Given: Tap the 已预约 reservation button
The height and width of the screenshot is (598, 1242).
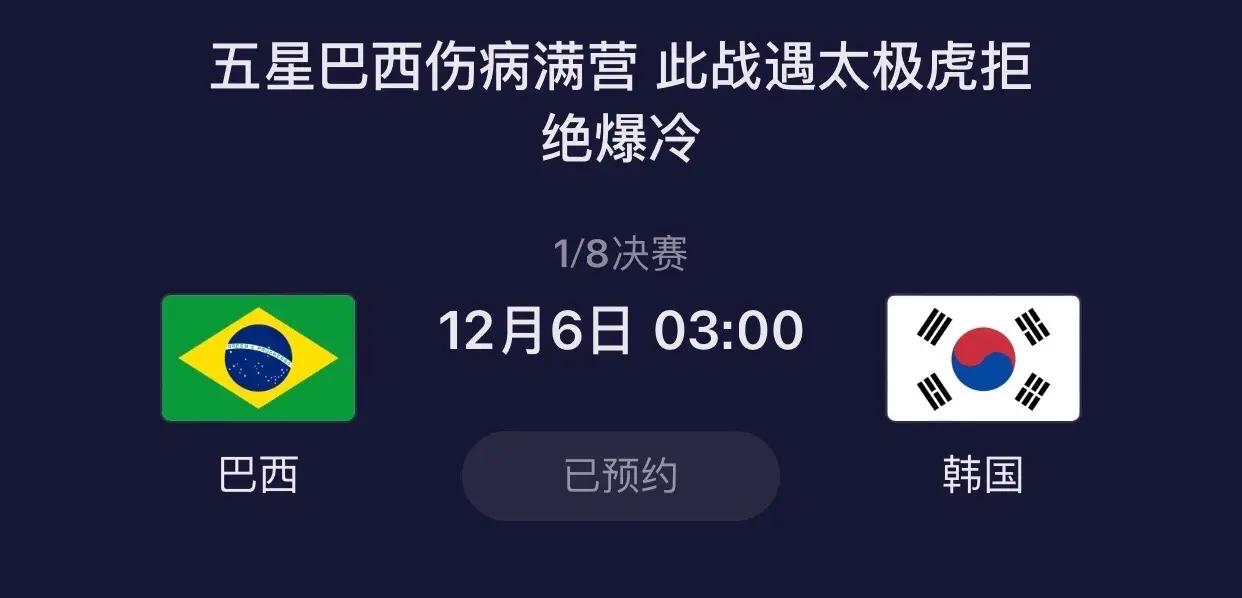Looking at the screenshot, I should (x=620, y=476).
